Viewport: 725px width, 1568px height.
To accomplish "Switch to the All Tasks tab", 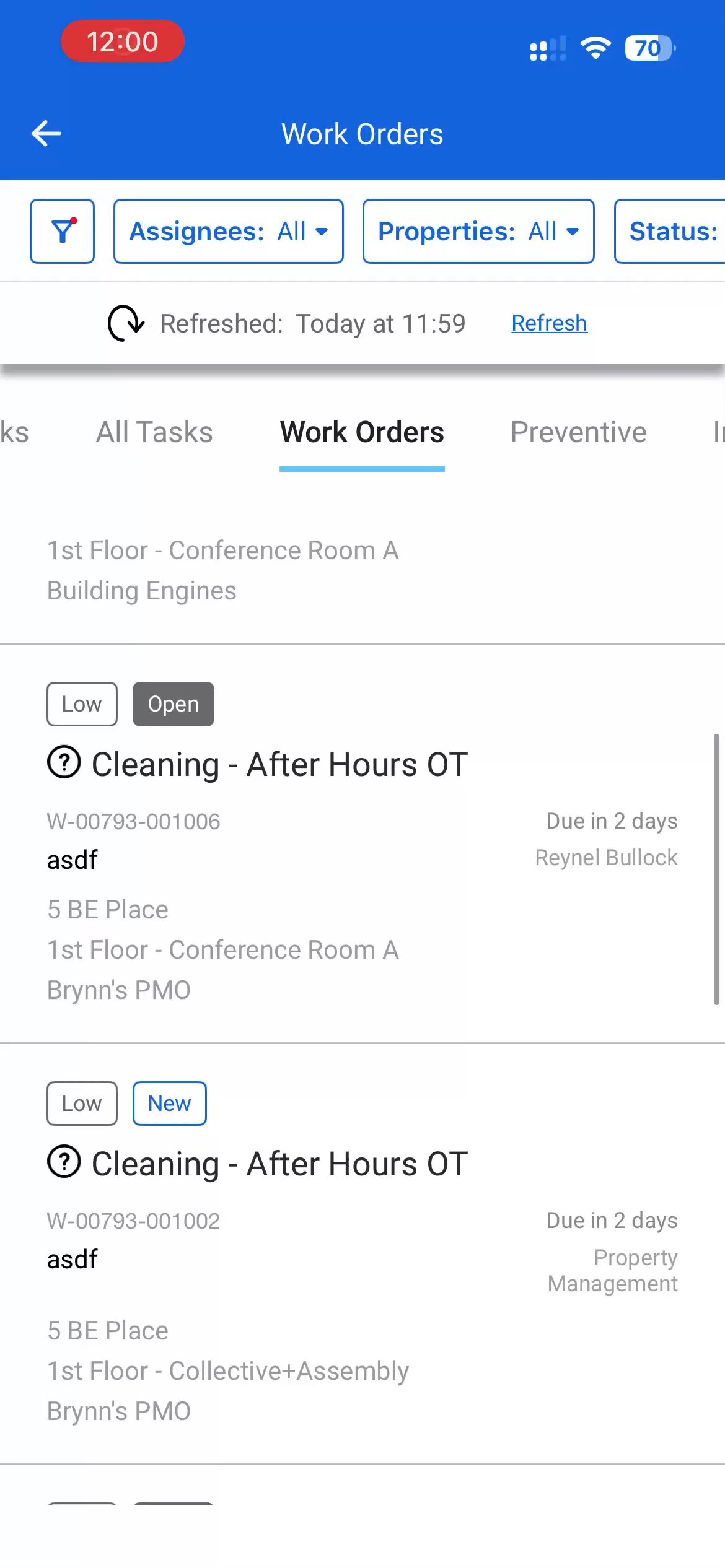I will 154,432.
